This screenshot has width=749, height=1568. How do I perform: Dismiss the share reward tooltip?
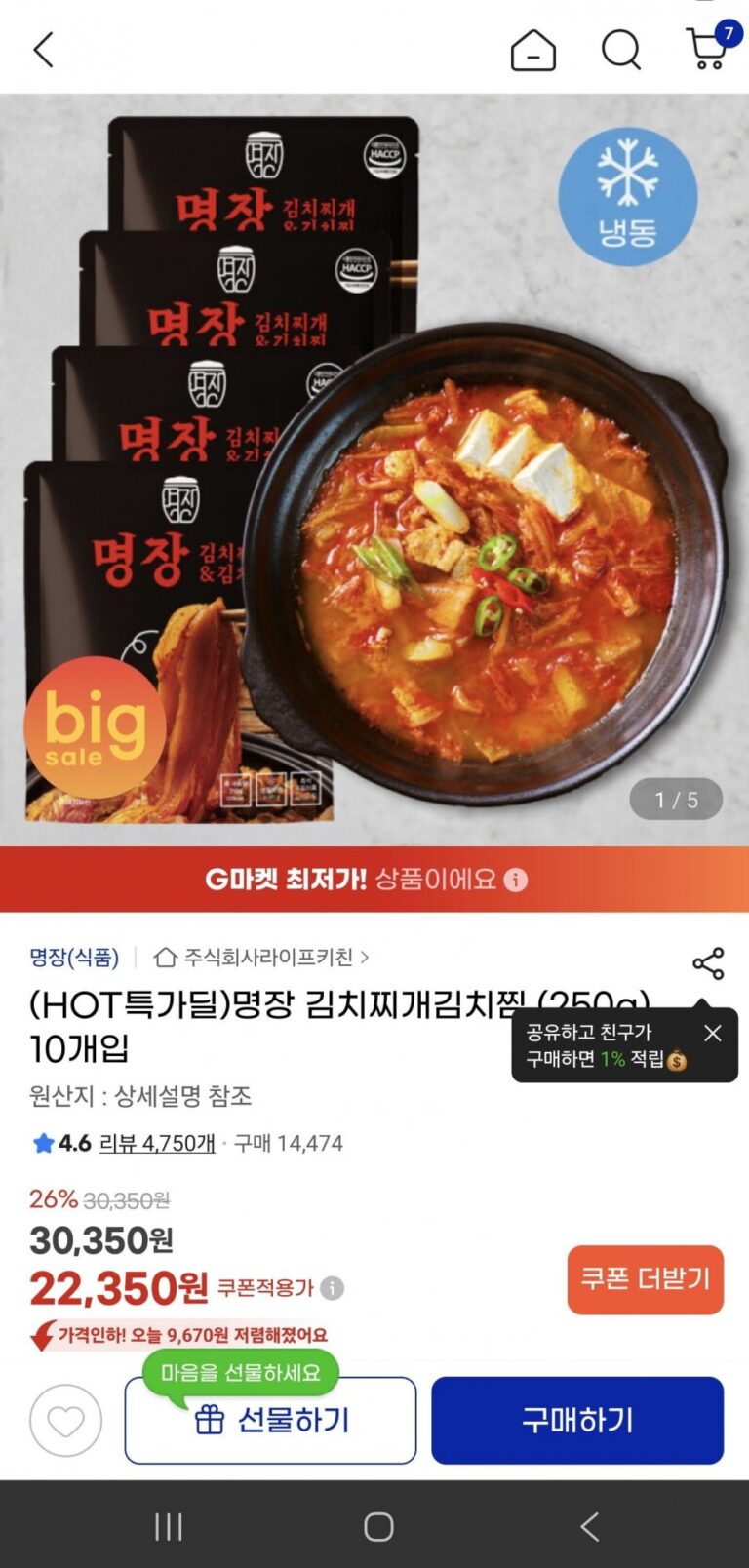pos(713,1033)
